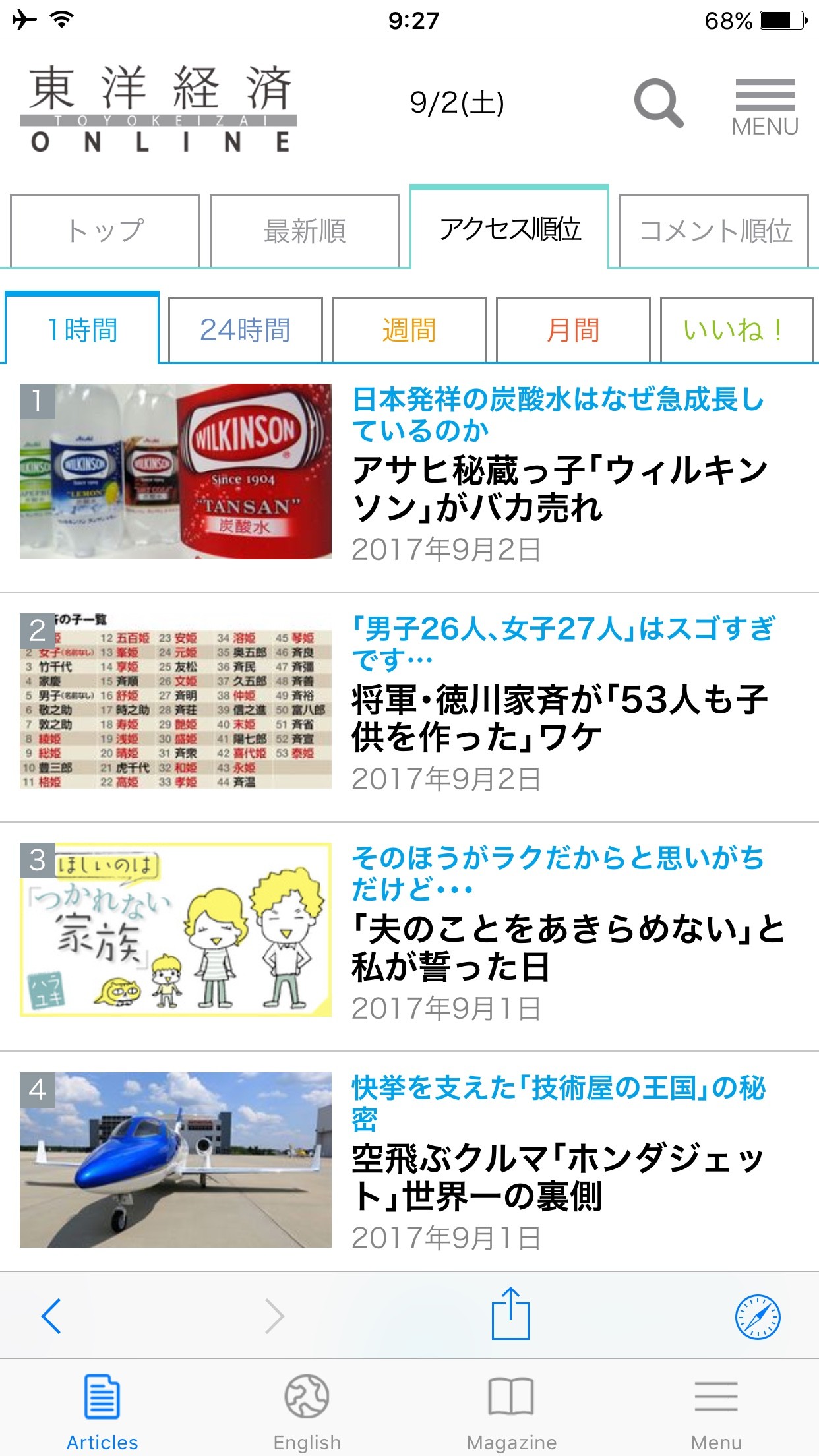Switch to the トップ tab
This screenshot has width=819, height=1456.
click(105, 231)
